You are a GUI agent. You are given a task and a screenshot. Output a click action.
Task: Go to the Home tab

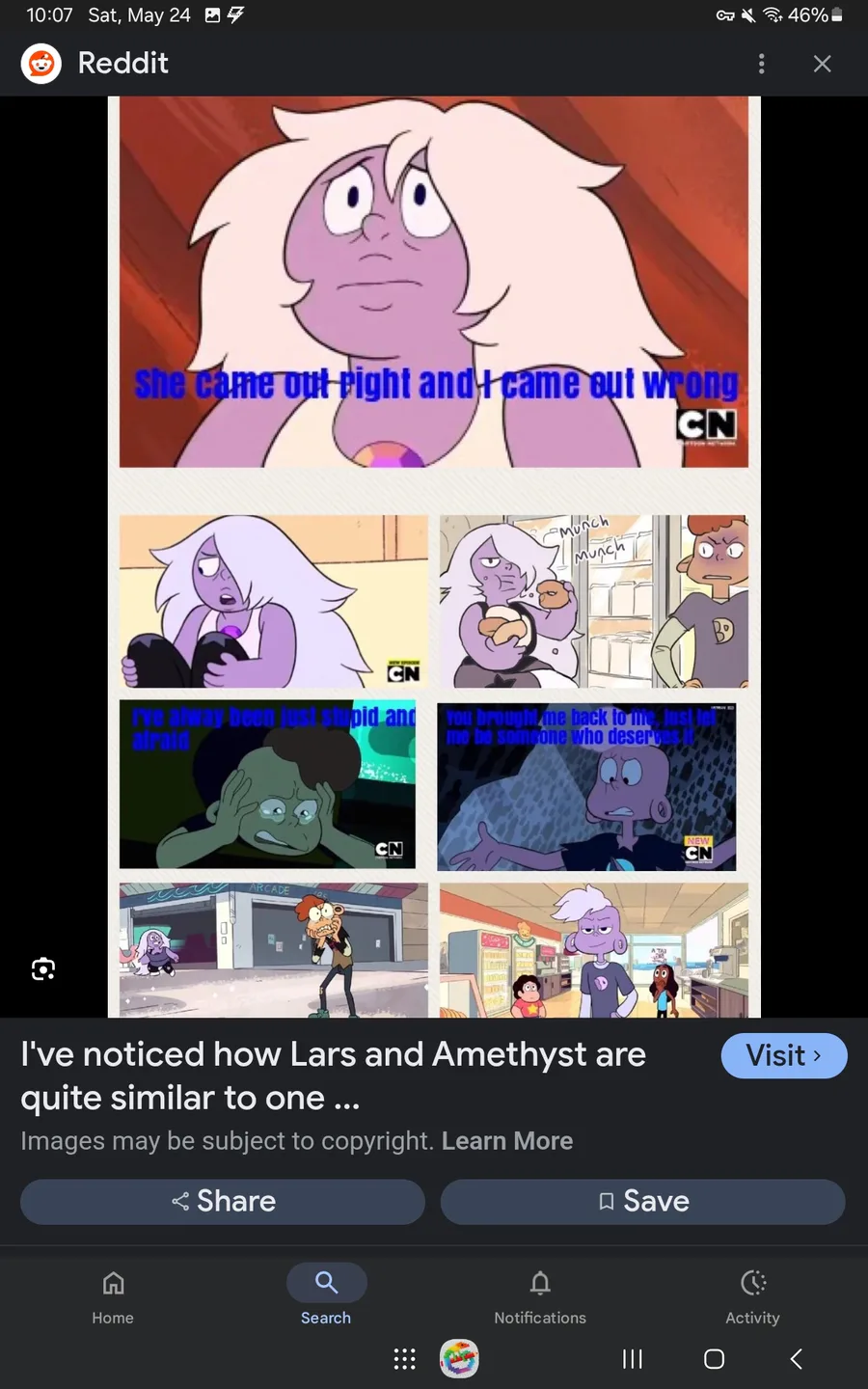[113, 1296]
